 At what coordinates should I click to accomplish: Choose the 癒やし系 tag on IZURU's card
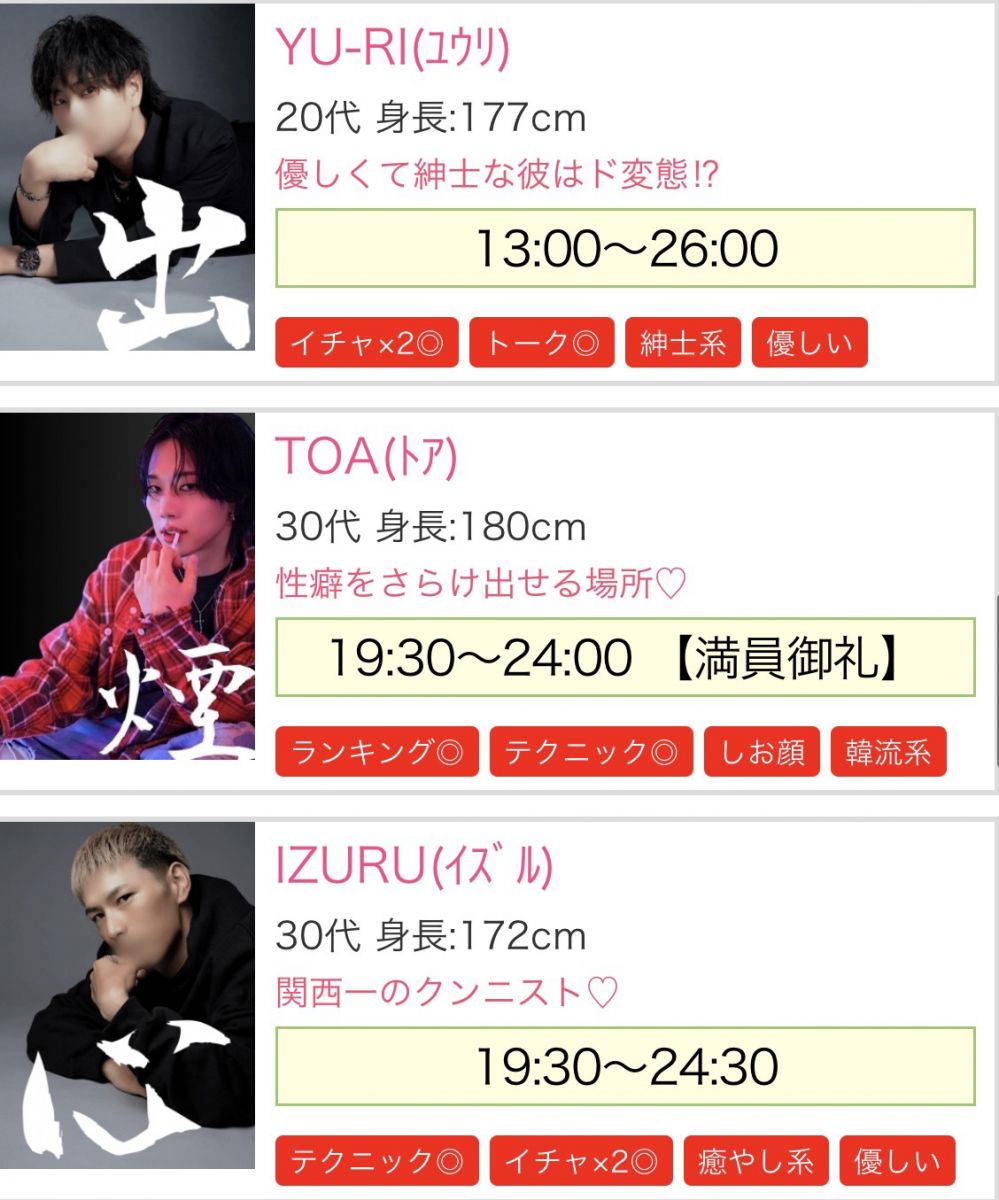[x=755, y=1161]
